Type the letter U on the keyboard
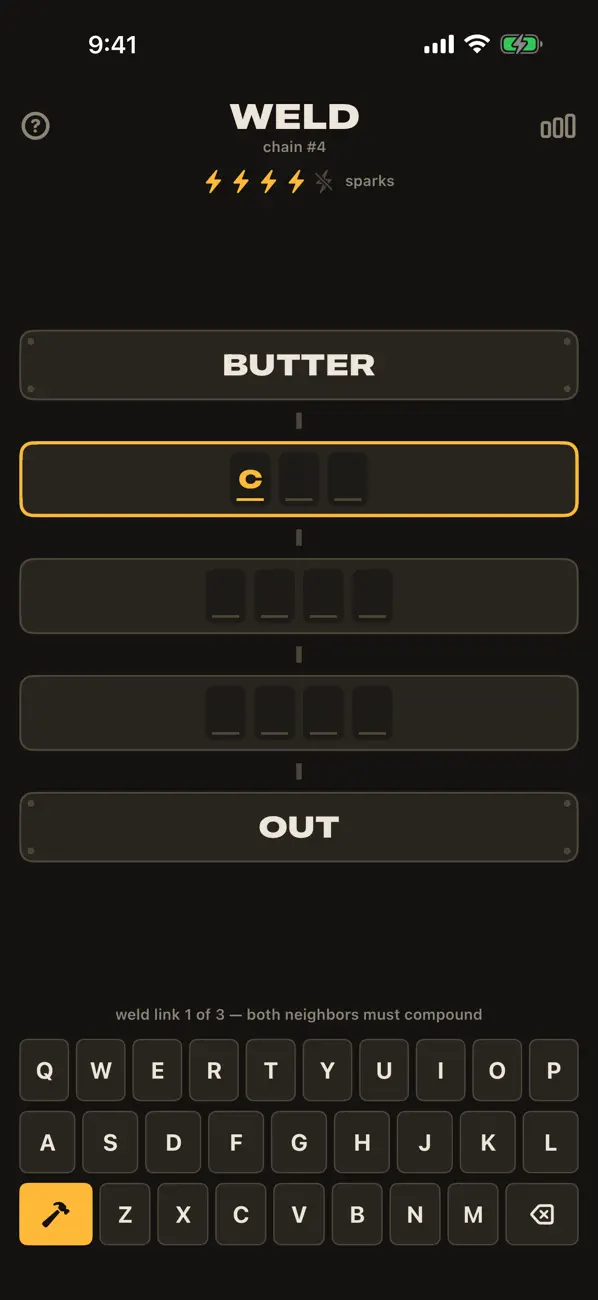The image size is (598, 1300). point(384,1070)
